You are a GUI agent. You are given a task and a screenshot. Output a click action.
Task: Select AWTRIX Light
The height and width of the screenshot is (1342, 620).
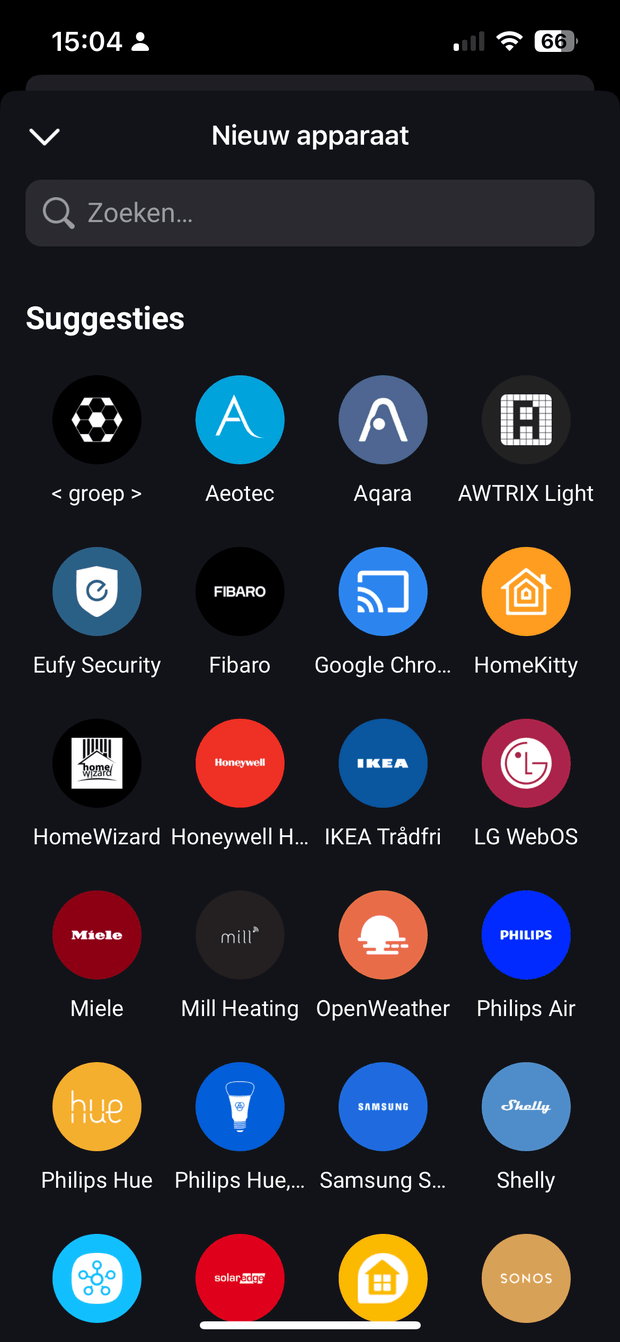tap(526, 421)
